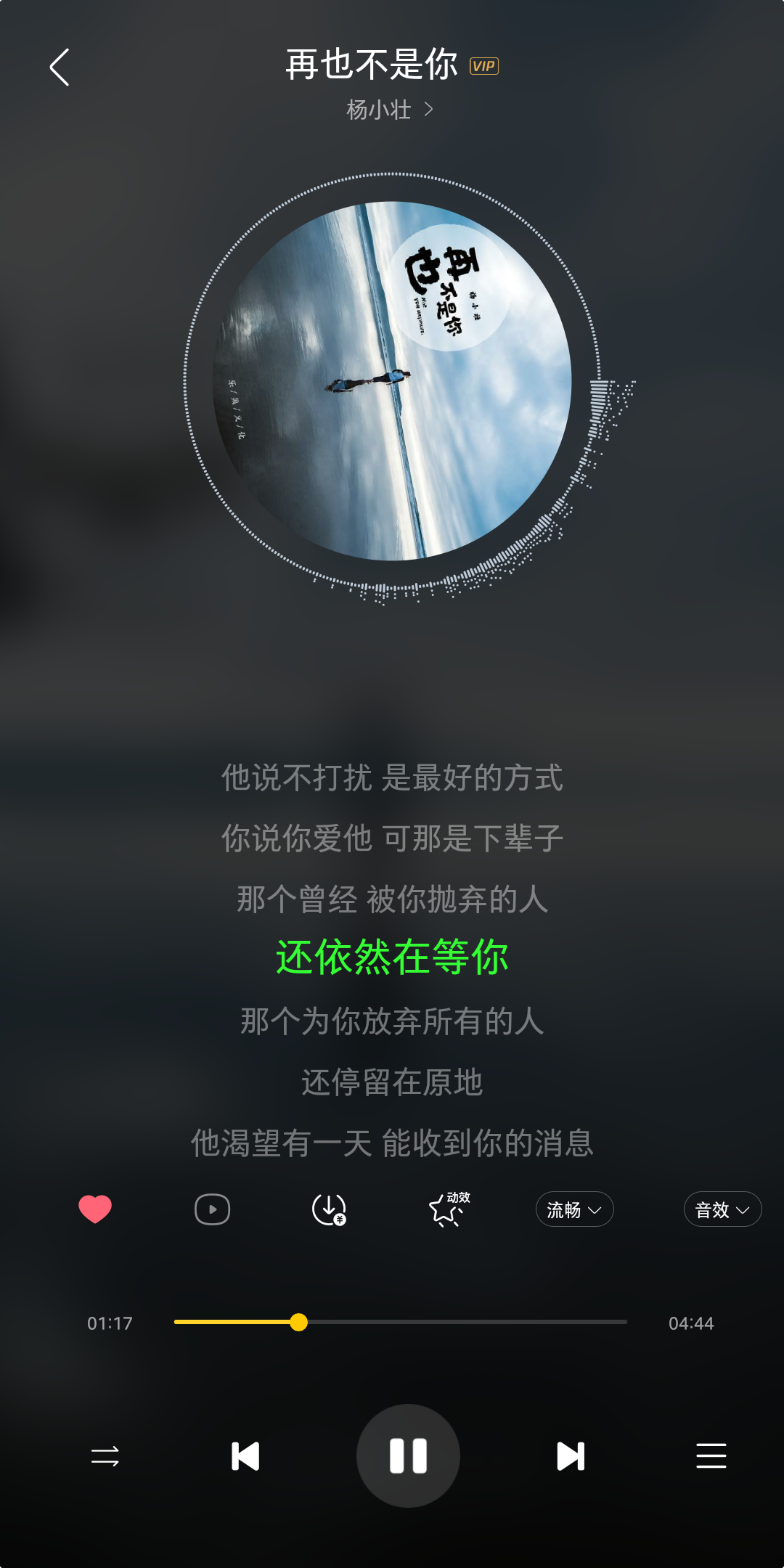784x1568 pixels.
Task: Unlike the song with the heart icon
Action: coord(95,1209)
